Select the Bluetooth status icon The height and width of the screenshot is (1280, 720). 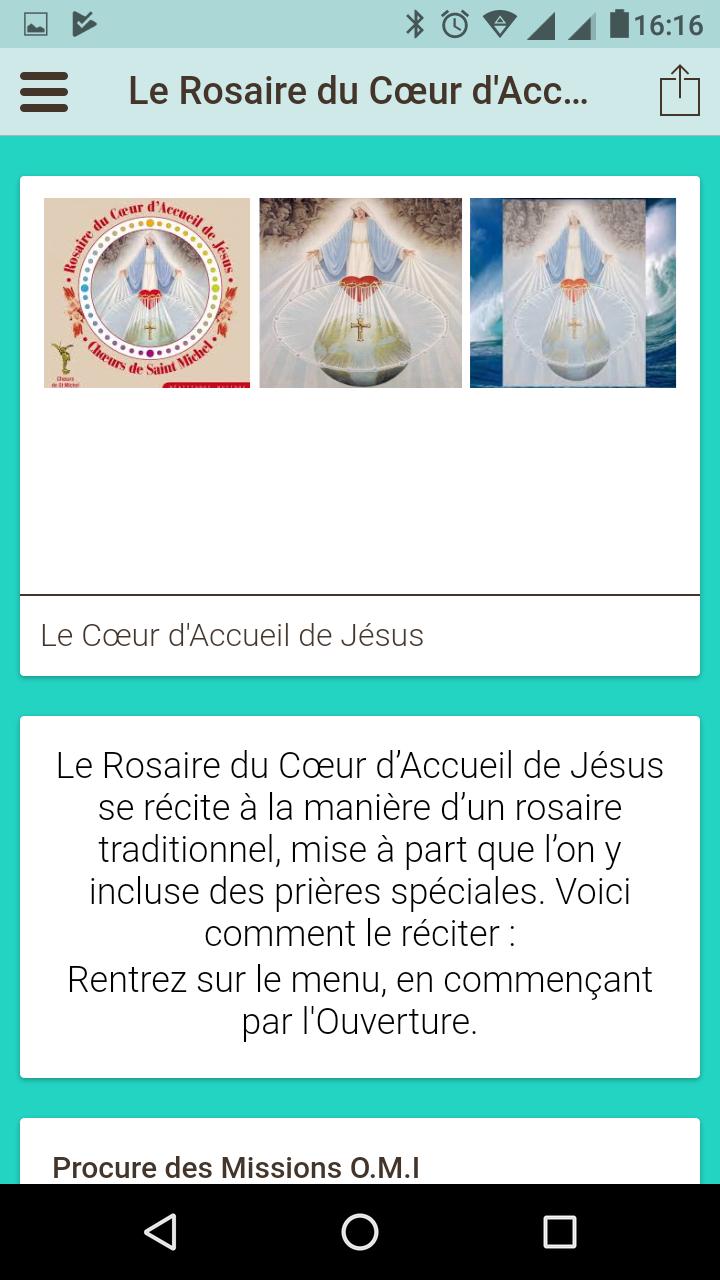[x=414, y=27]
